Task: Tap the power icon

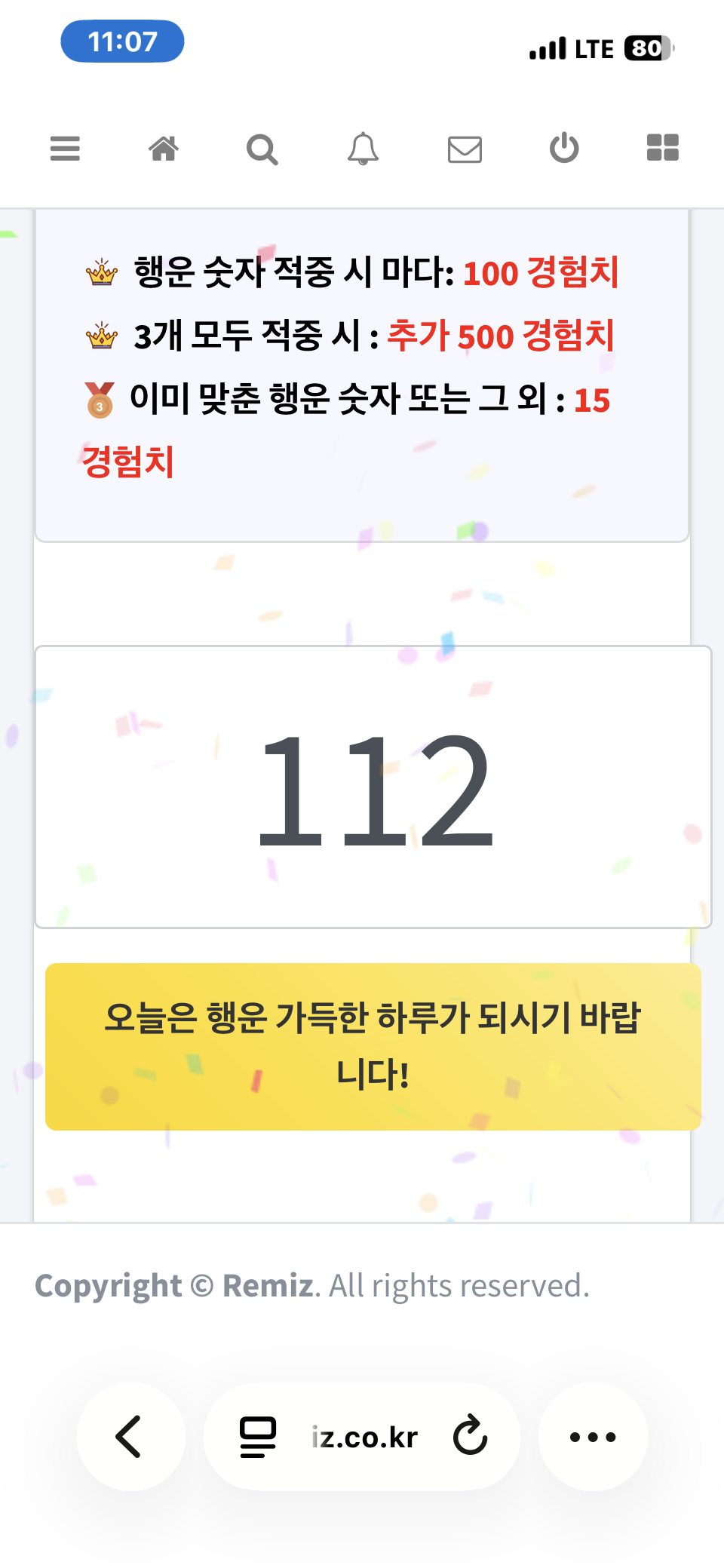Action: [x=564, y=149]
